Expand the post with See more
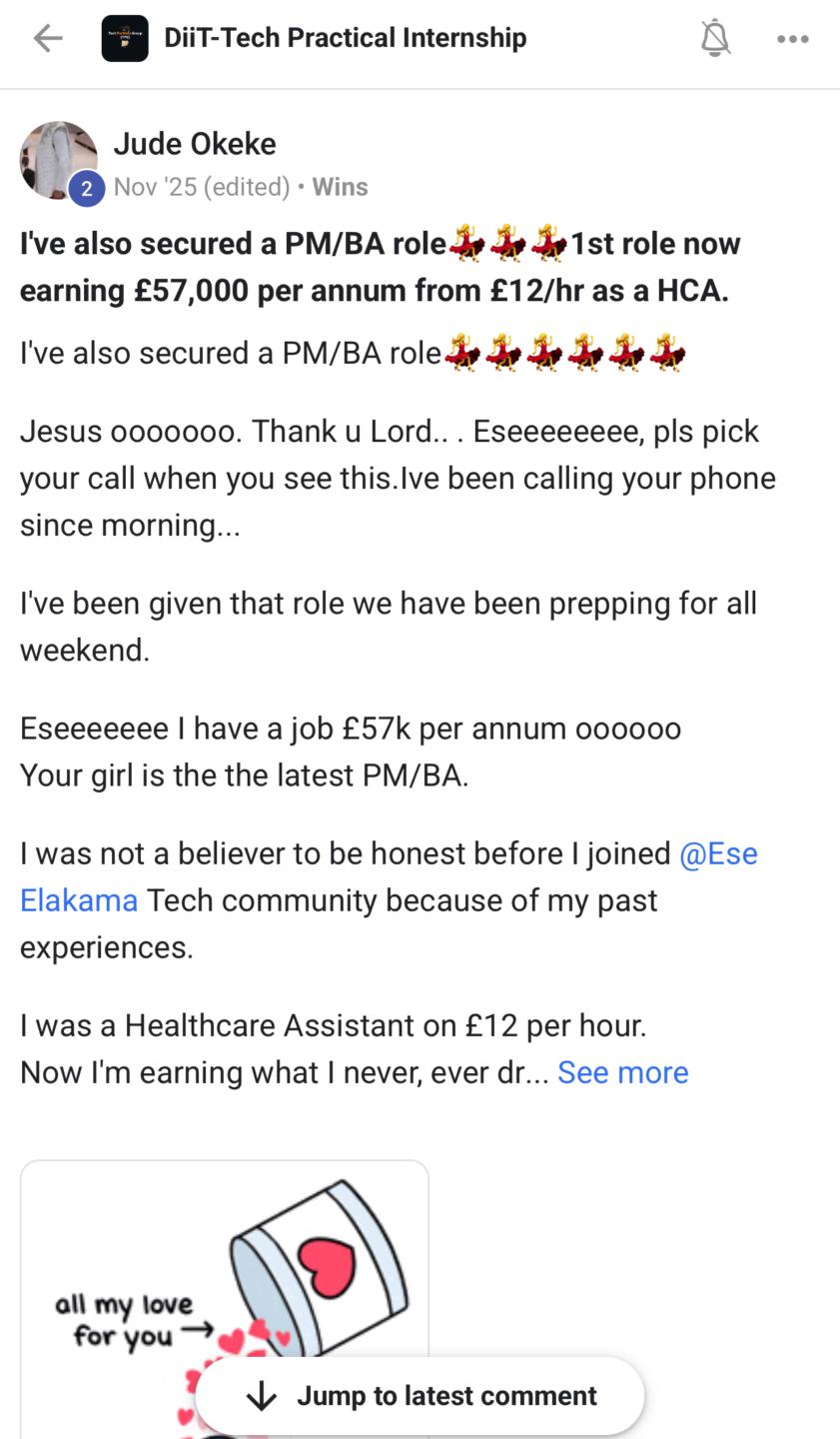This screenshot has height=1439, width=840. (622, 1072)
